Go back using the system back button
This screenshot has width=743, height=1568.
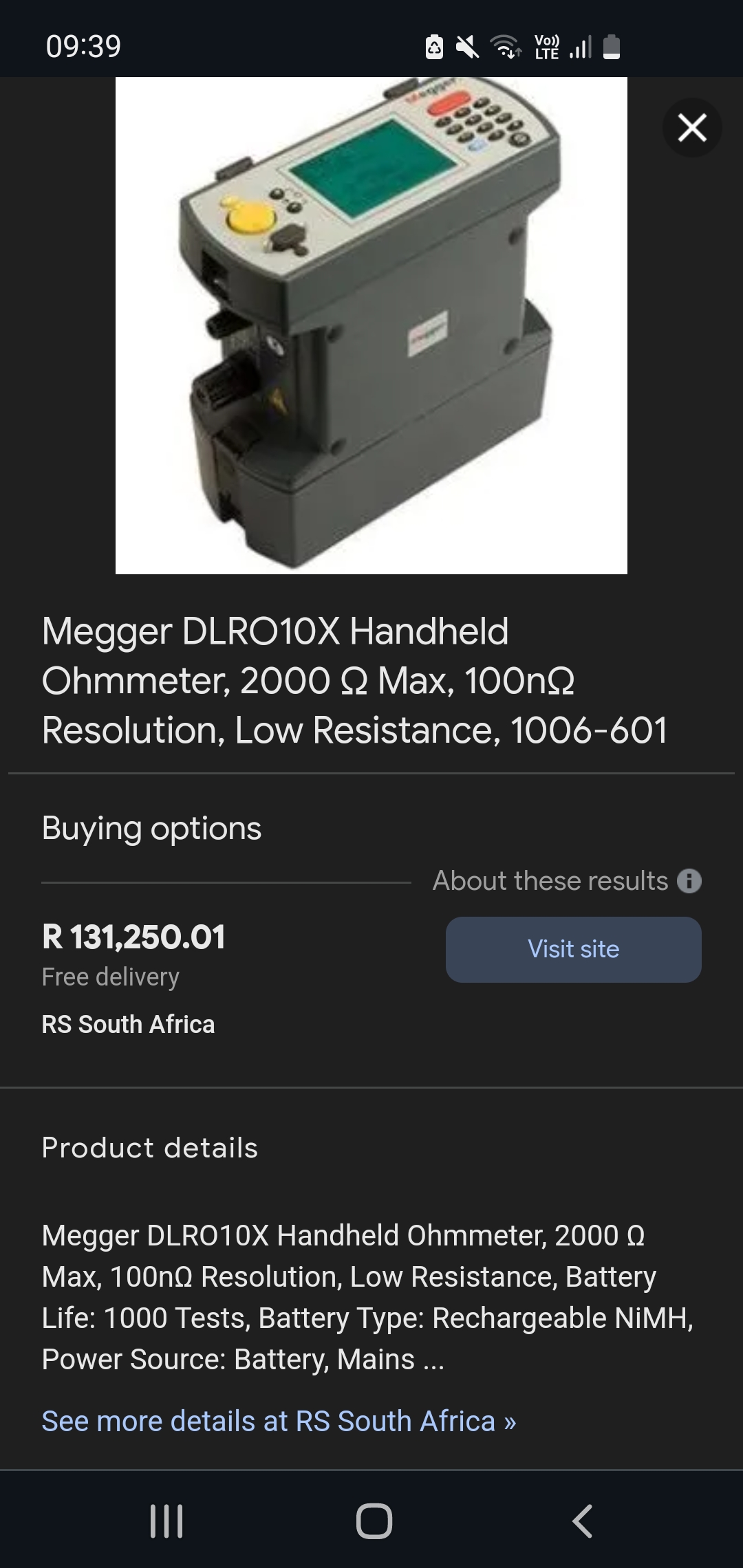click(x=582, y=1521)
